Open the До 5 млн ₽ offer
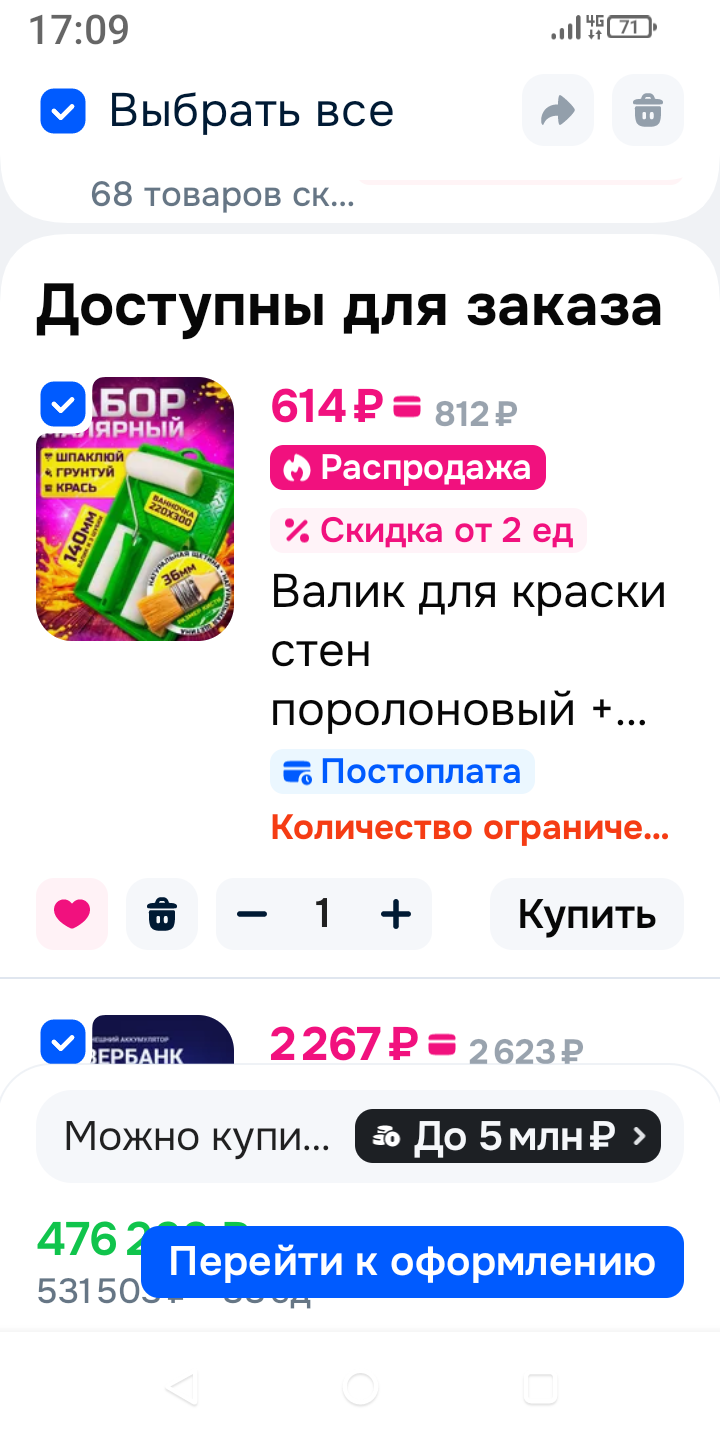 click(x=507, y=1136)
